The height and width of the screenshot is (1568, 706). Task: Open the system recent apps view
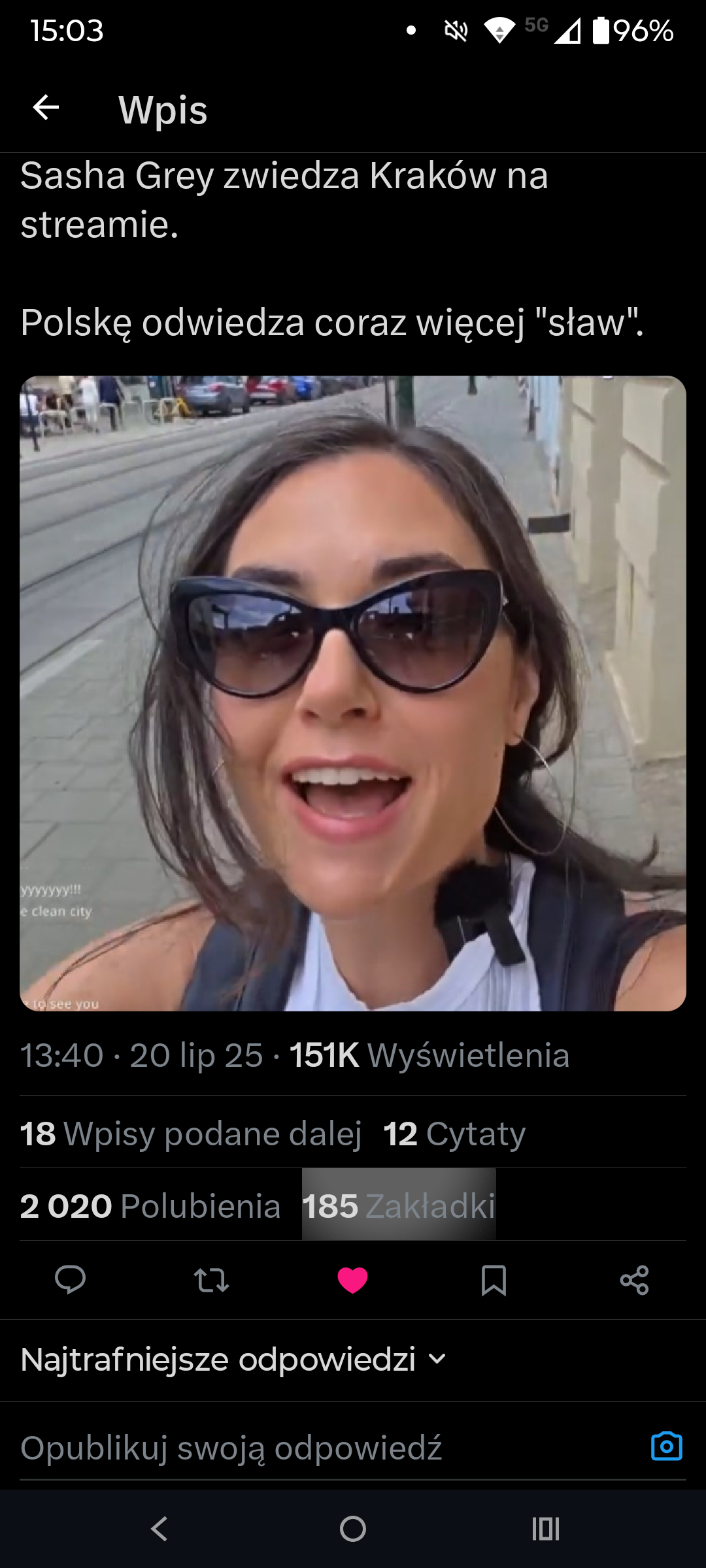[546, 1529]
